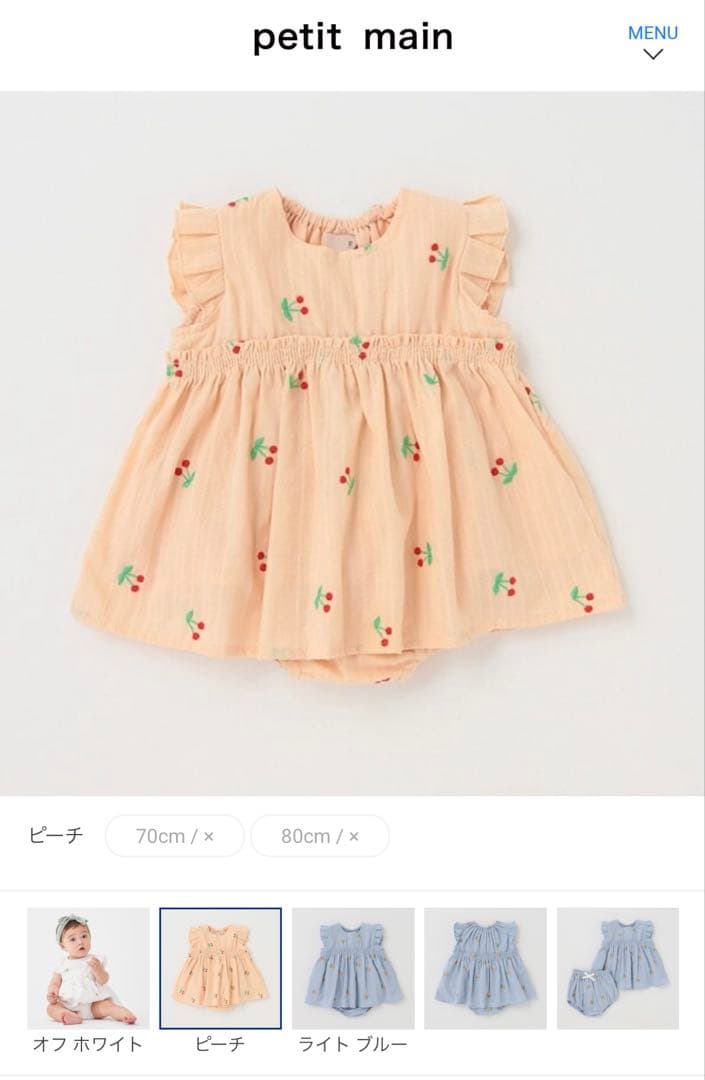Select the 80cm size chip
705x1080 pixels.
320,835
